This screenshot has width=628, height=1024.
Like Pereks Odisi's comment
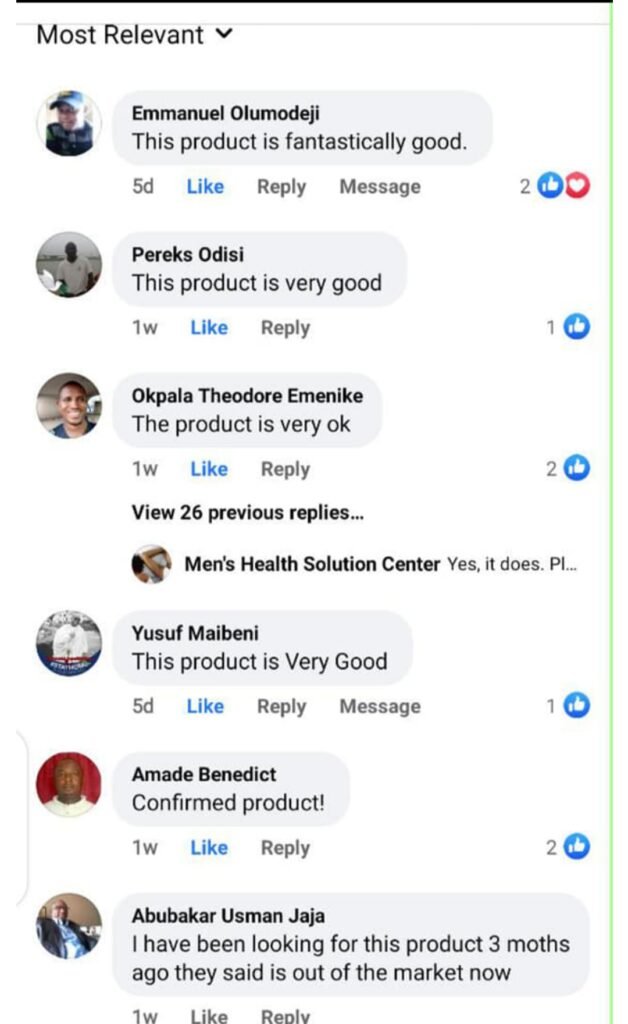pos(209,327)
